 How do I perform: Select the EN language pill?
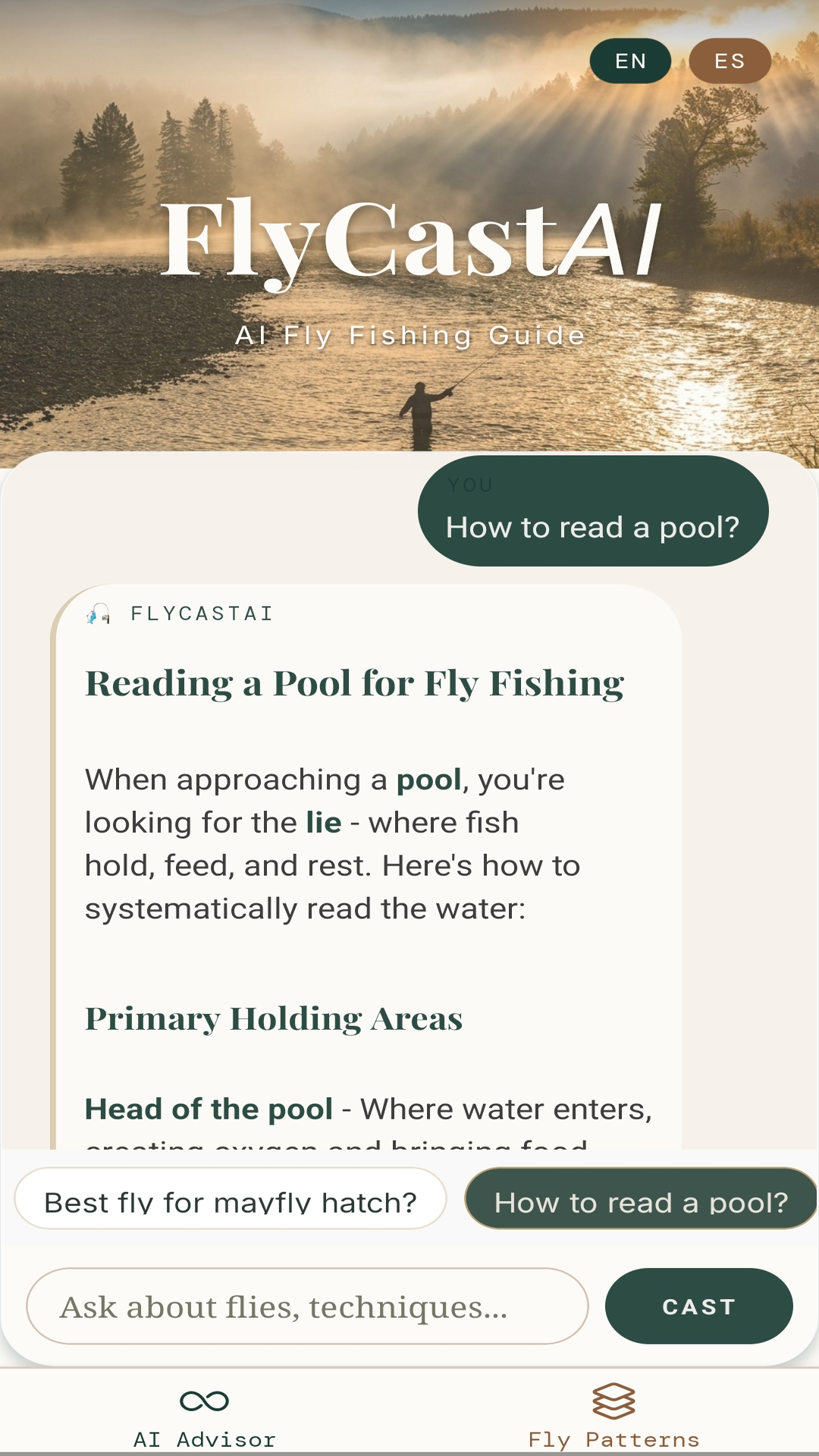click(630, 61)
